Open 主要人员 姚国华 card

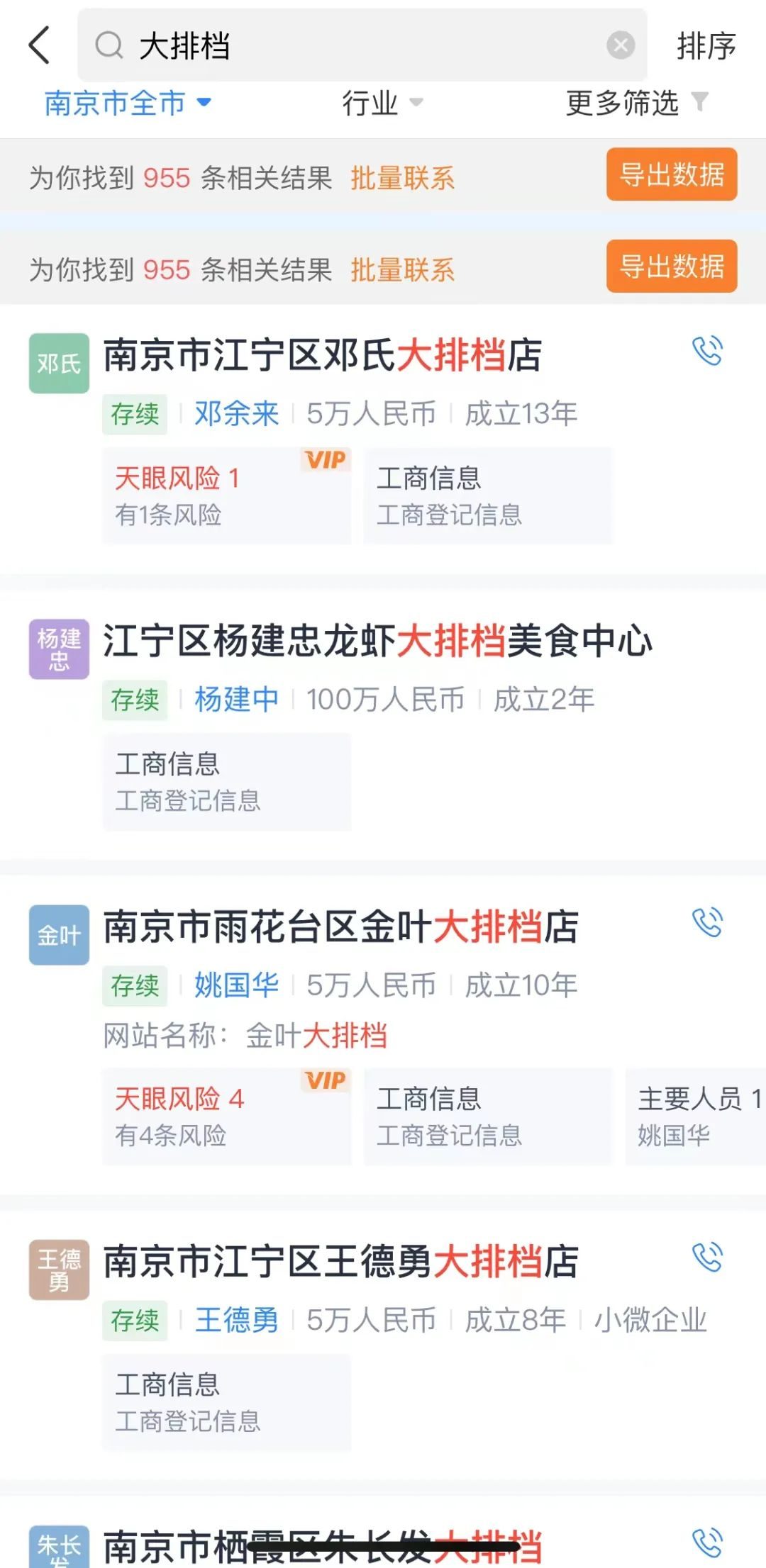click(695, 1116)
